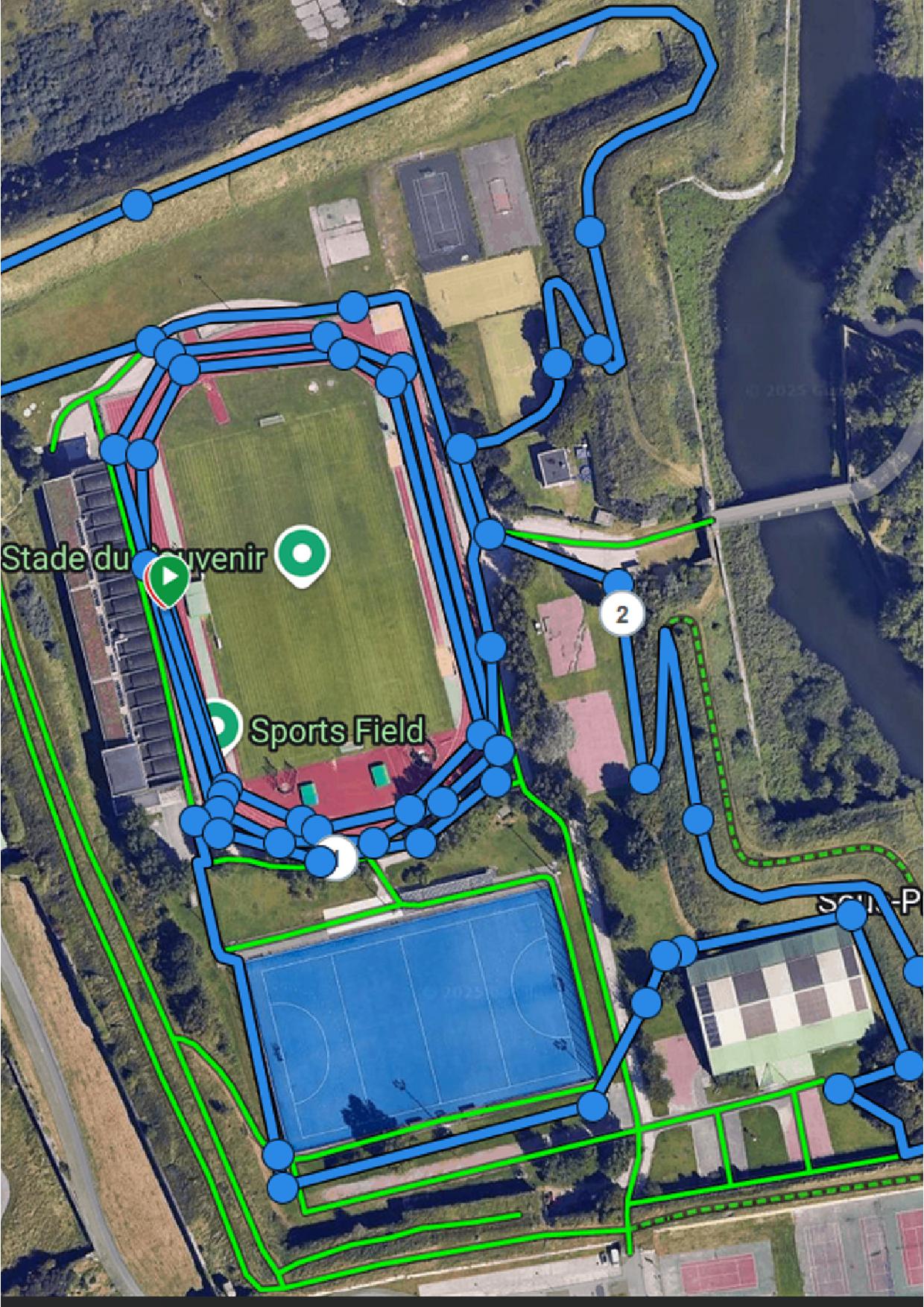Tap the green route start marker
Image resolution: width=924 pixels, height=1307 pixels.
tap(169, 577)
